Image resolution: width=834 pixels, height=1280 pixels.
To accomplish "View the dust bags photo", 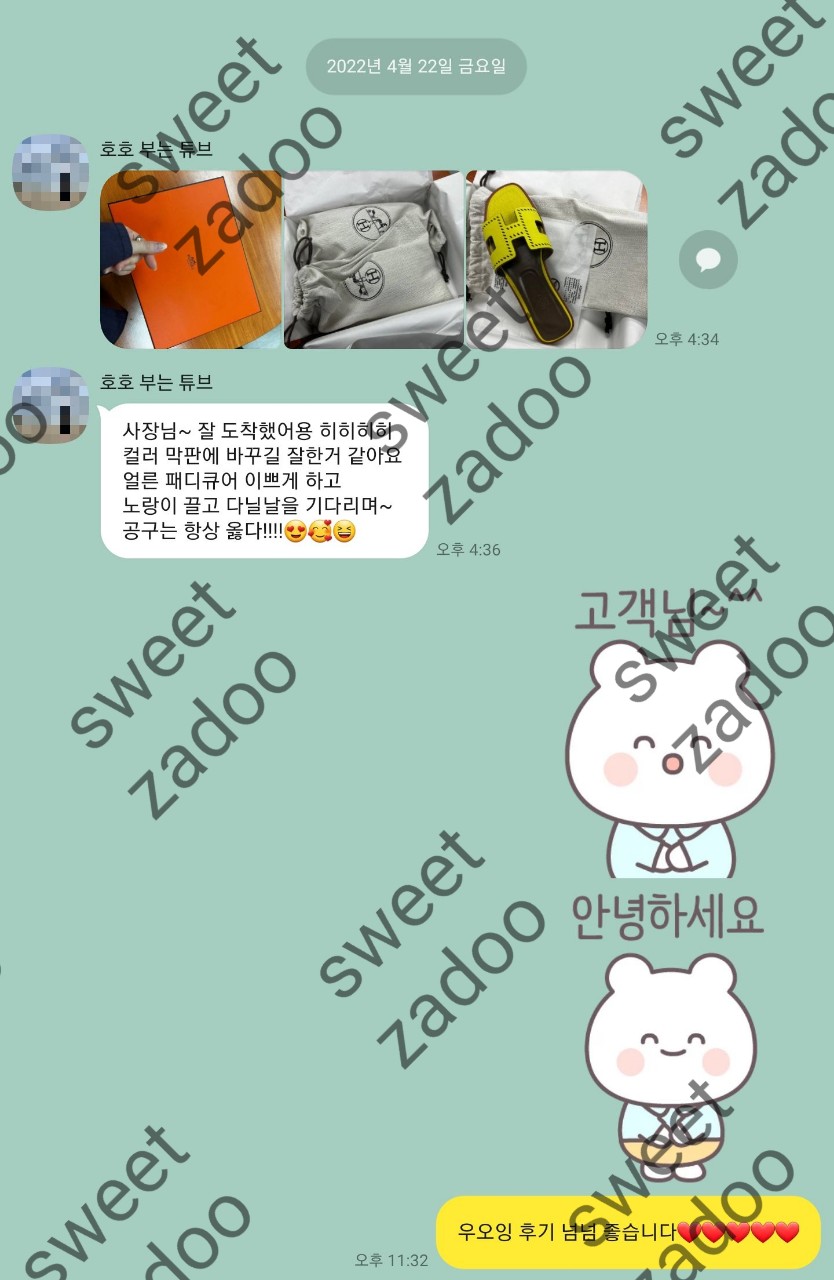I will point(373,260).
